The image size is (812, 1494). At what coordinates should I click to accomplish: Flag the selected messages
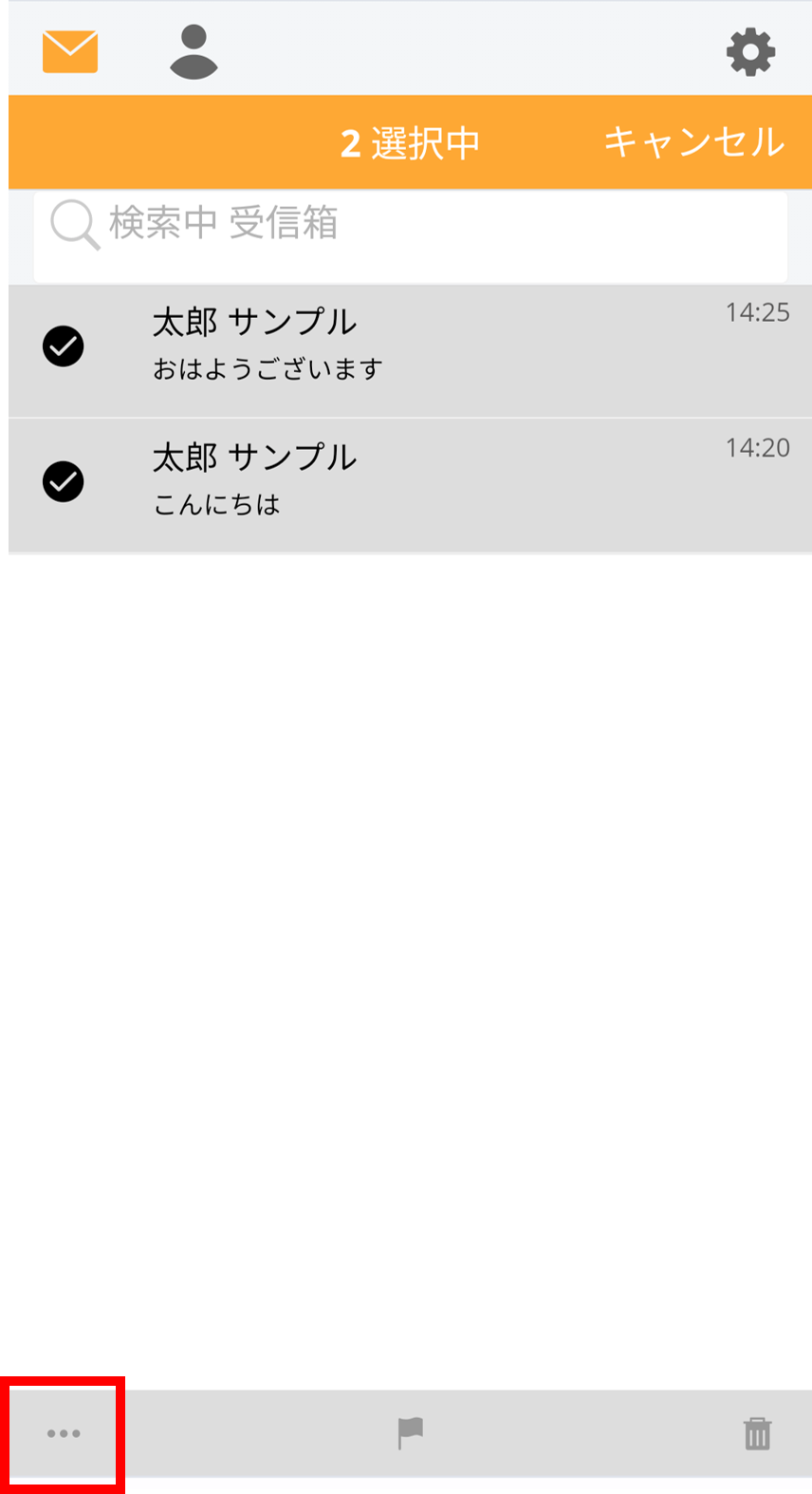click(x=411, y=1433)
